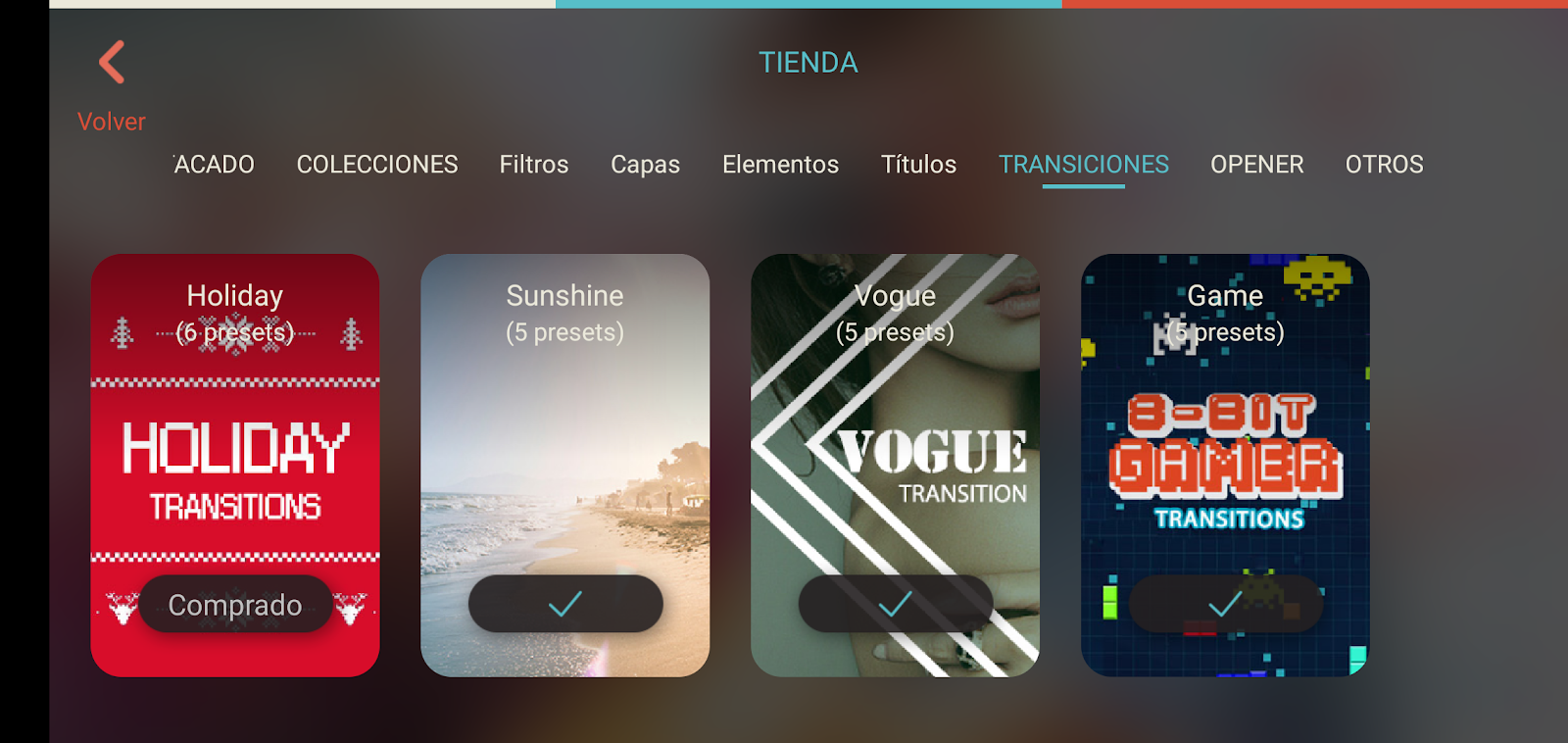Switch to the Títulos tab
This screenshot has width=1568, height=743.
[x=918, y=165]
